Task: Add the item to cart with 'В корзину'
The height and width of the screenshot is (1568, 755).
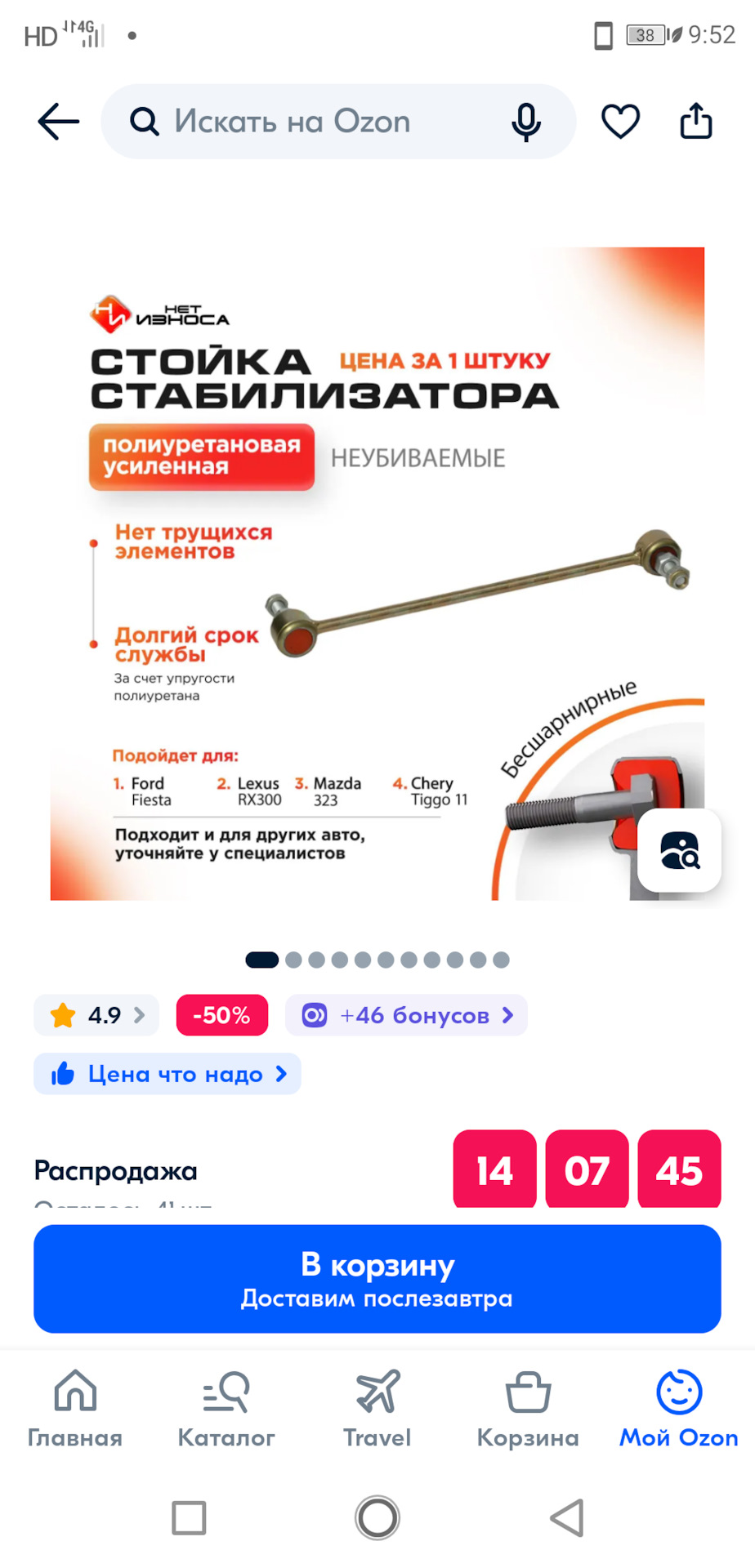Action: (377, 1279)
